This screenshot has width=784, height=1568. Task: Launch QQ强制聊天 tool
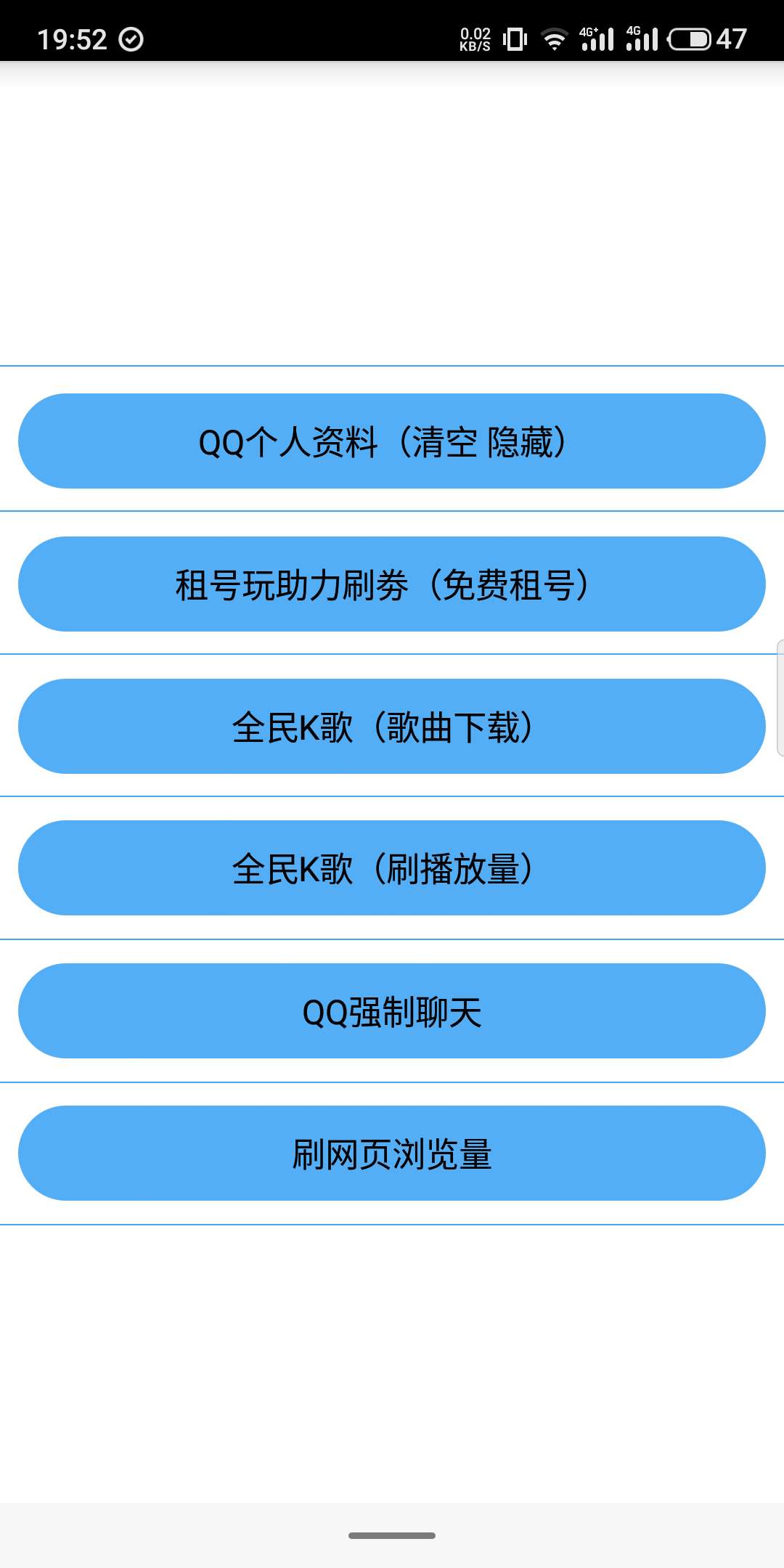[x=392, y=1010]
